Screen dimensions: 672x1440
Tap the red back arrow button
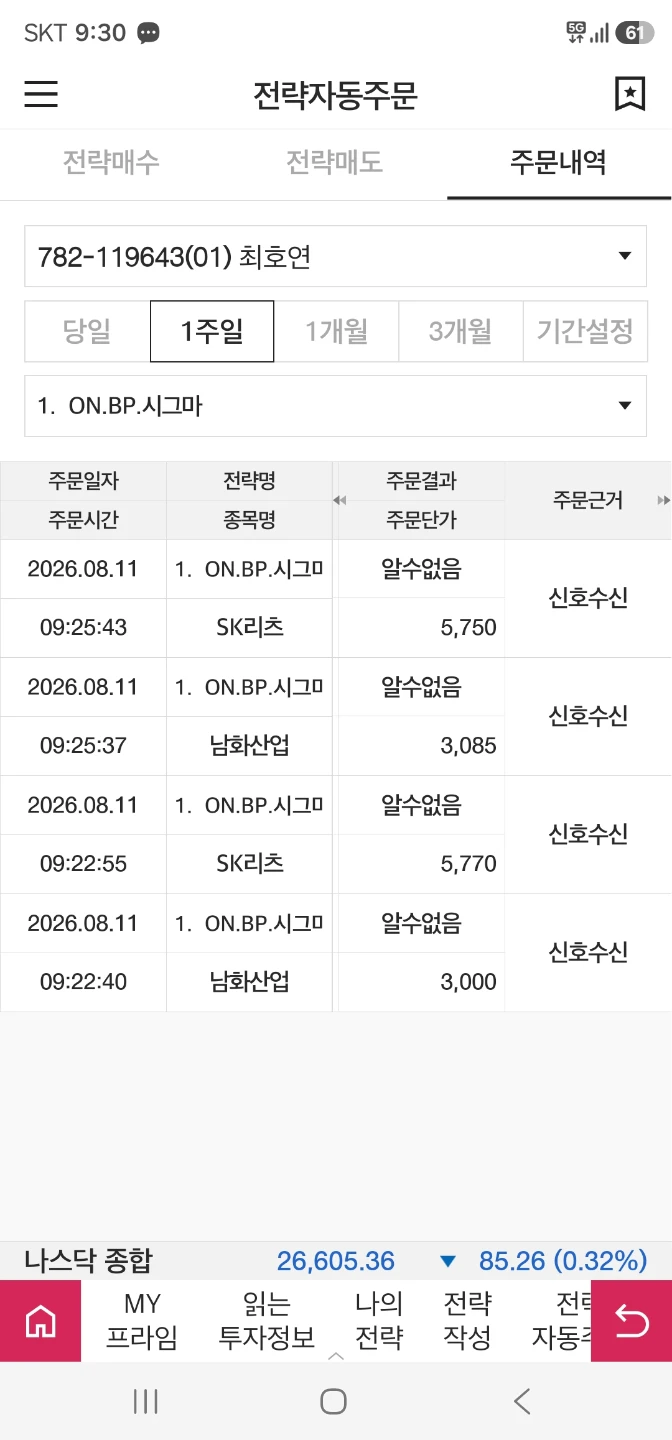[x=631, y=1321]
